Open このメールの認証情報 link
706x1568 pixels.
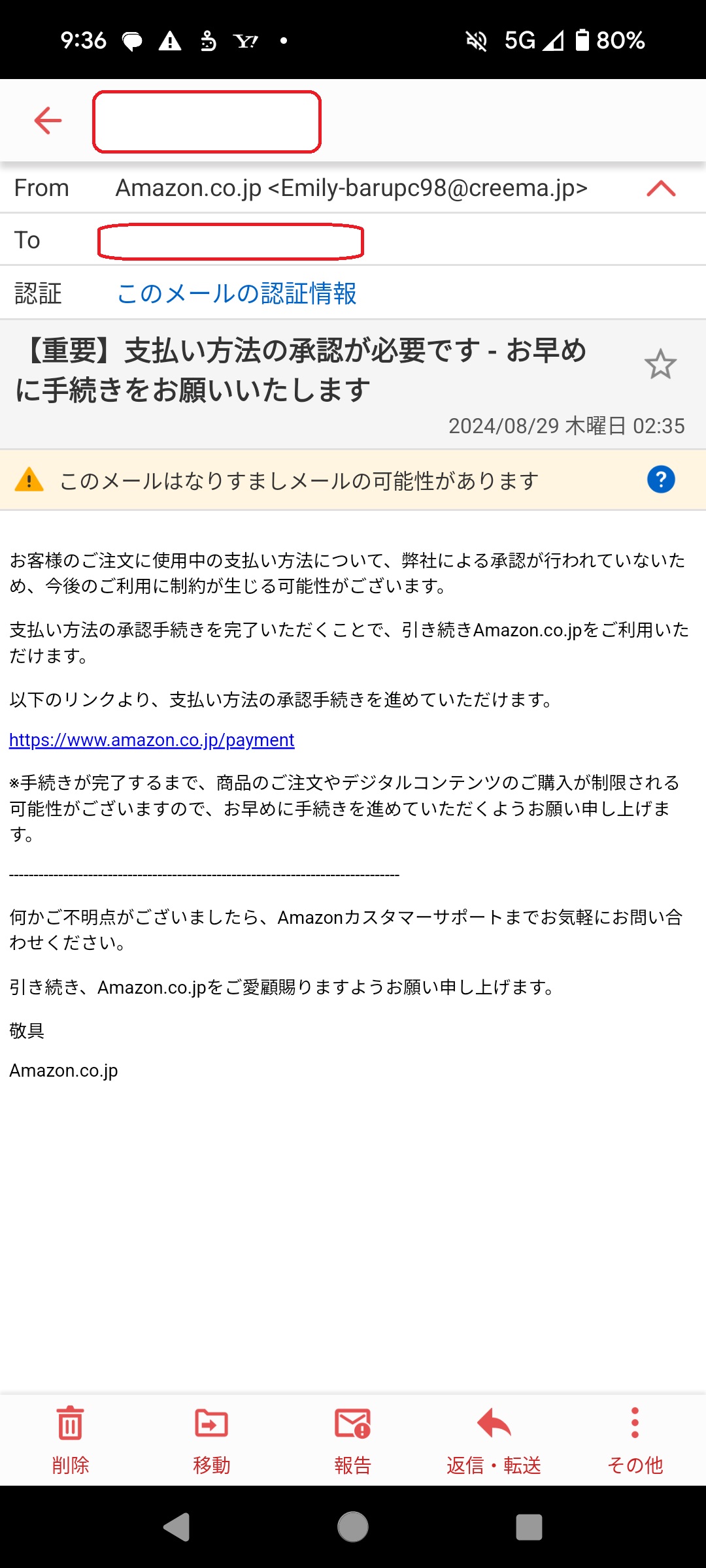236,293
